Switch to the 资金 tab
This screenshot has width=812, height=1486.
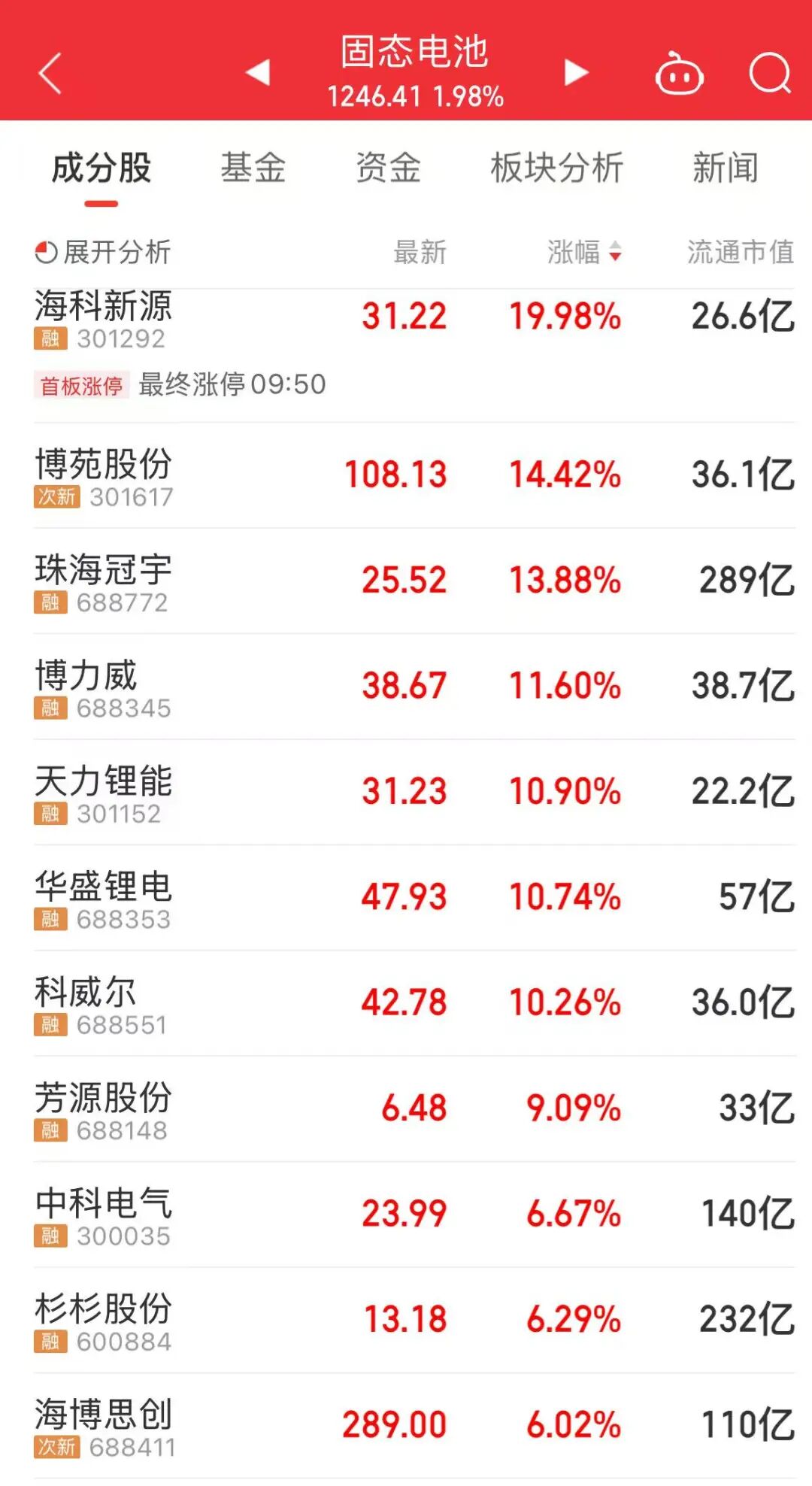click(x=388, y=168)
